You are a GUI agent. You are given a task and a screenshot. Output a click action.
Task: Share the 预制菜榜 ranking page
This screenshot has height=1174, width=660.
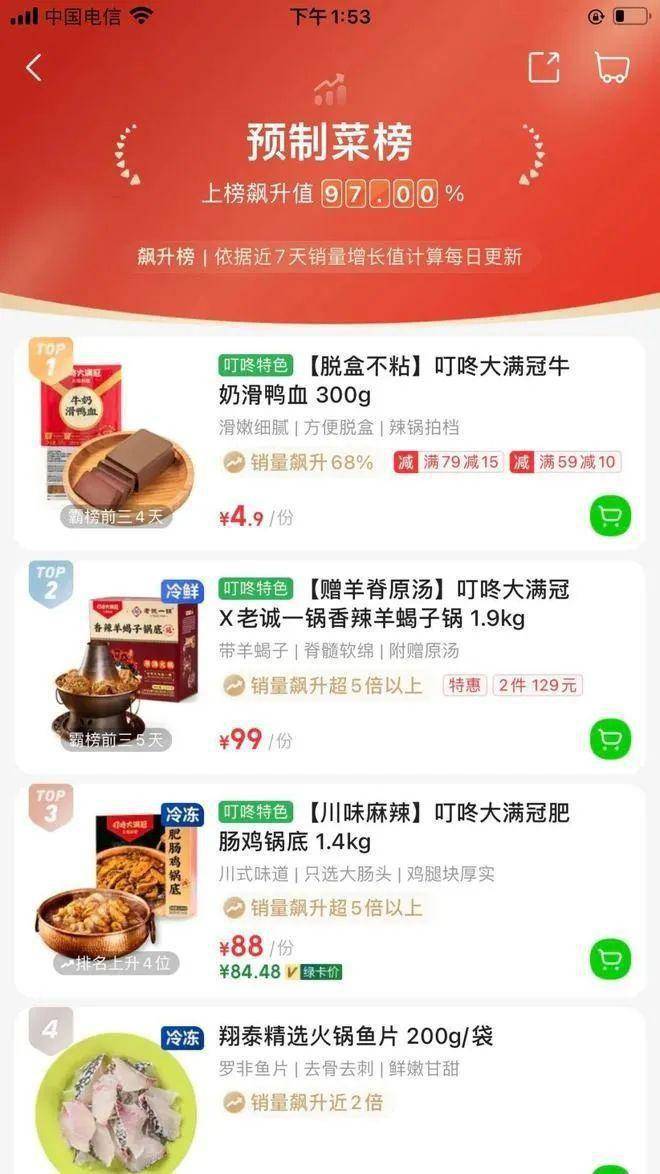pyautogui.click(x=544, y=67)
